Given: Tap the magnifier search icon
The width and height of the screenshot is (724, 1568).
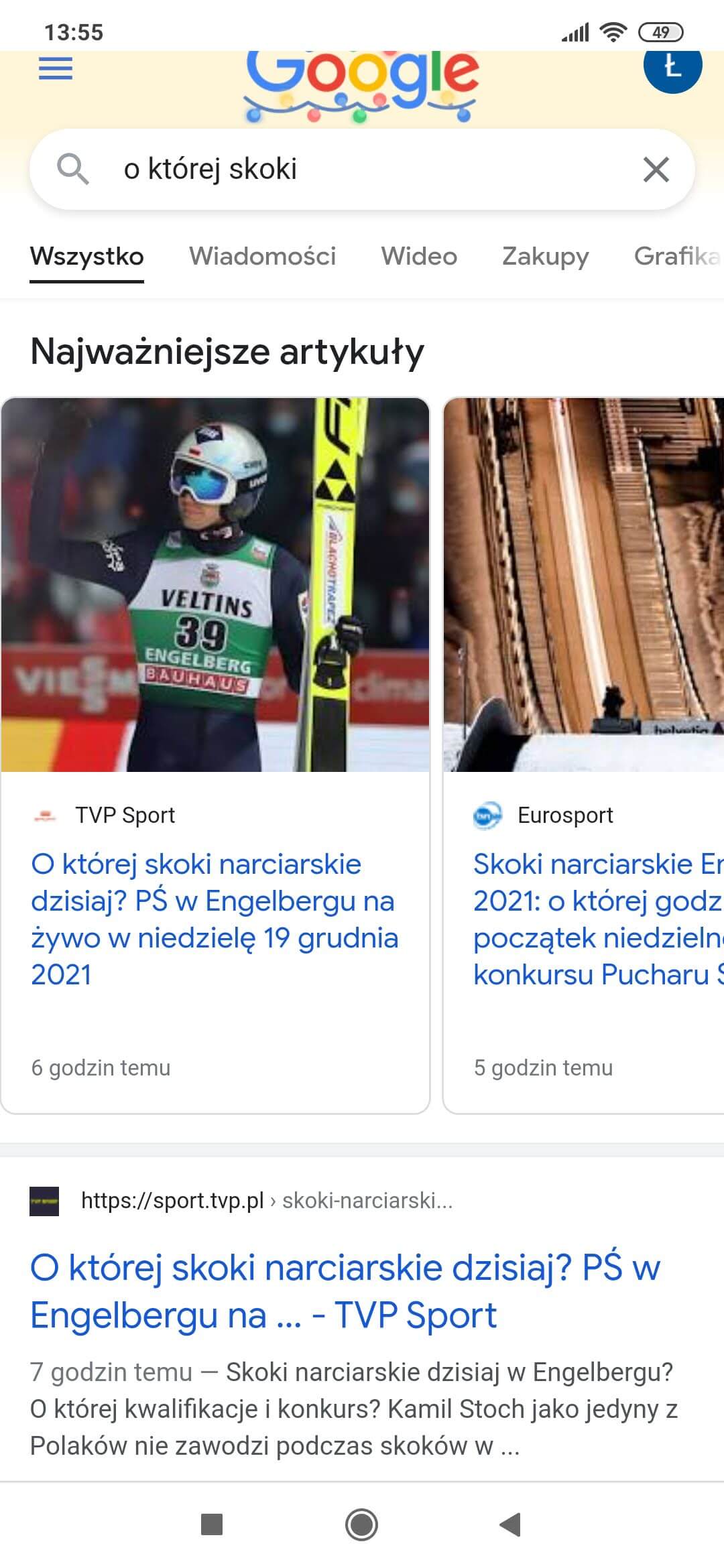Looking at the screenshot, I should coord(74,170).
